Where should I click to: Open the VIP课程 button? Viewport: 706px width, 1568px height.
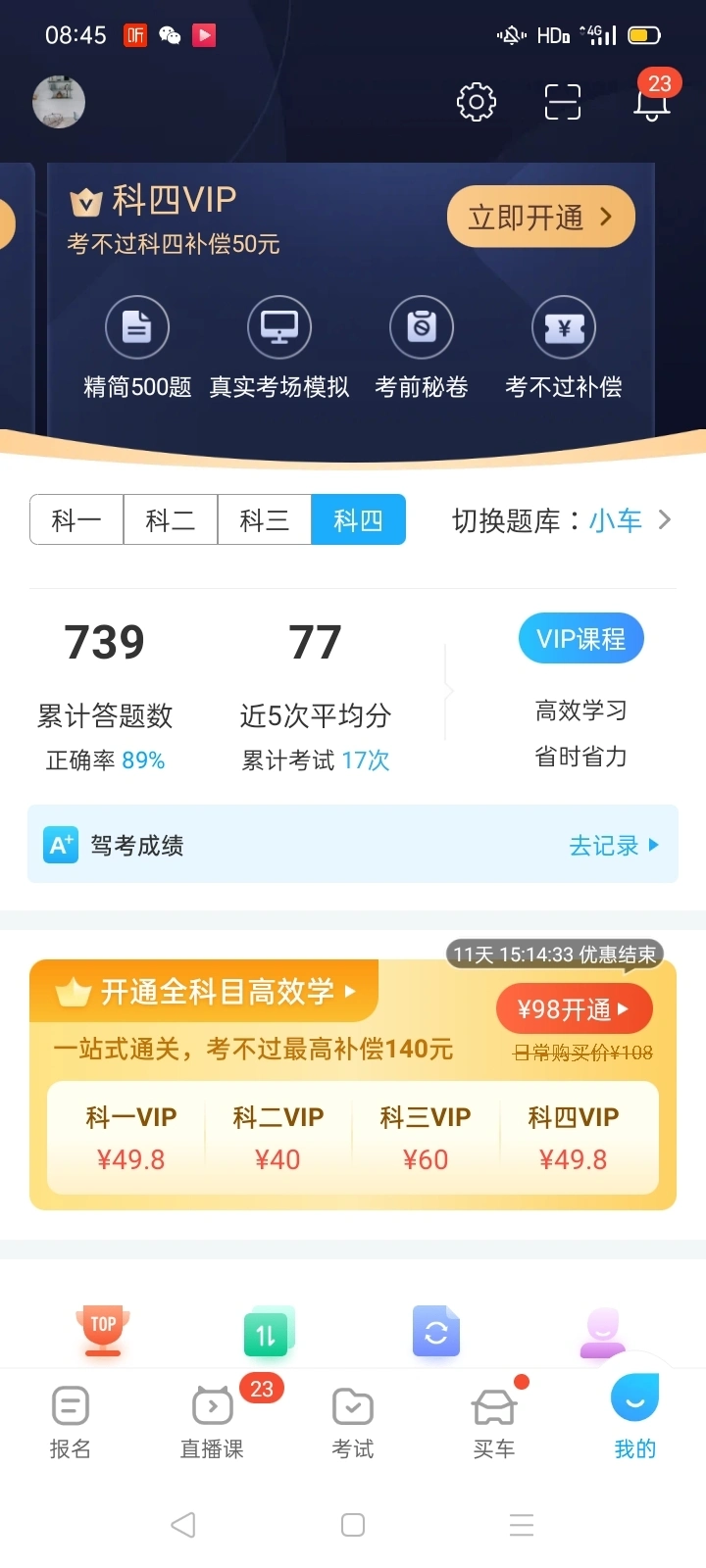click(581, 639)
